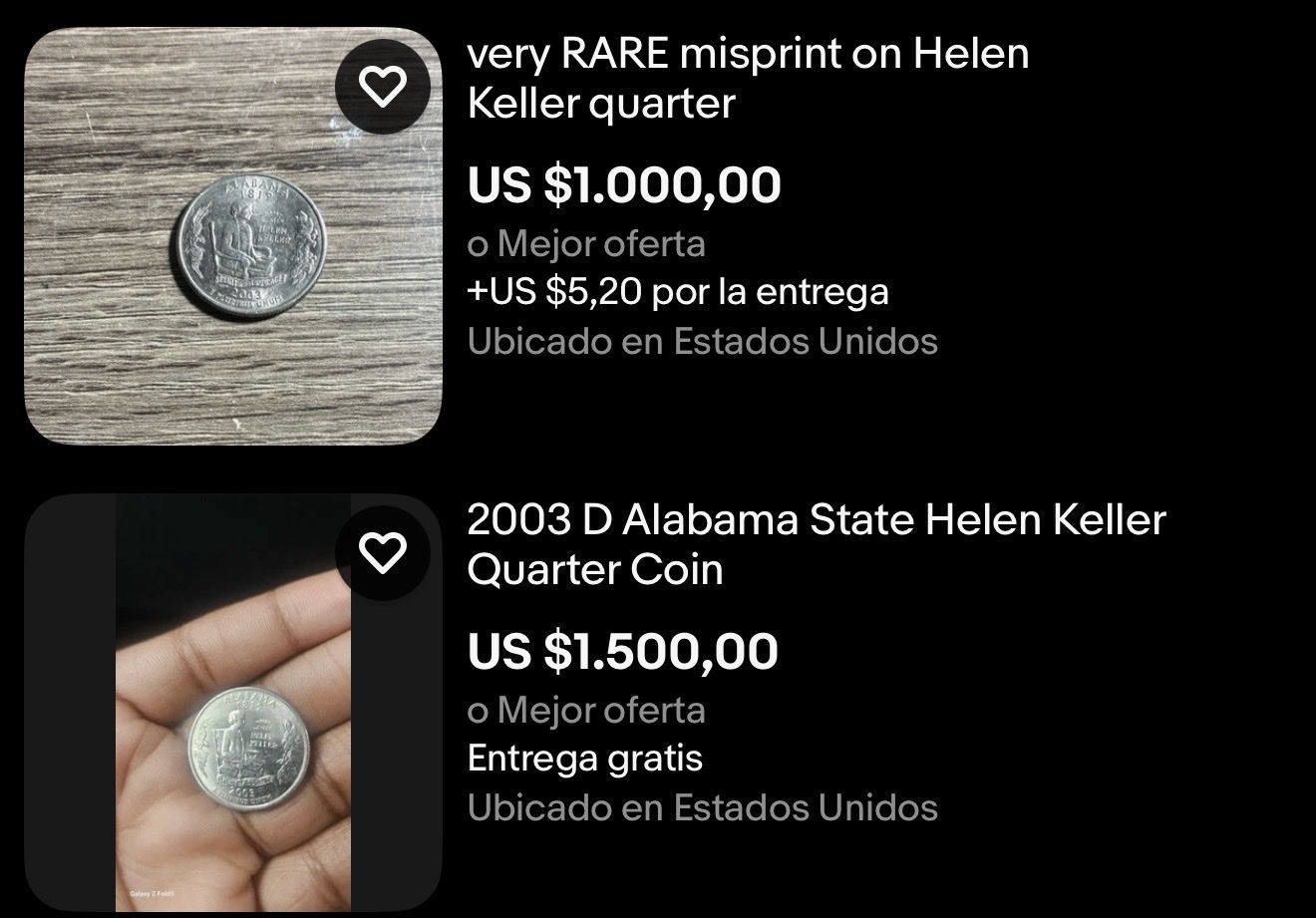This screenshot has height=918, width=1316.
Task: View the 2003 D Alabama State quarter listing
Action: click(816, 544)
